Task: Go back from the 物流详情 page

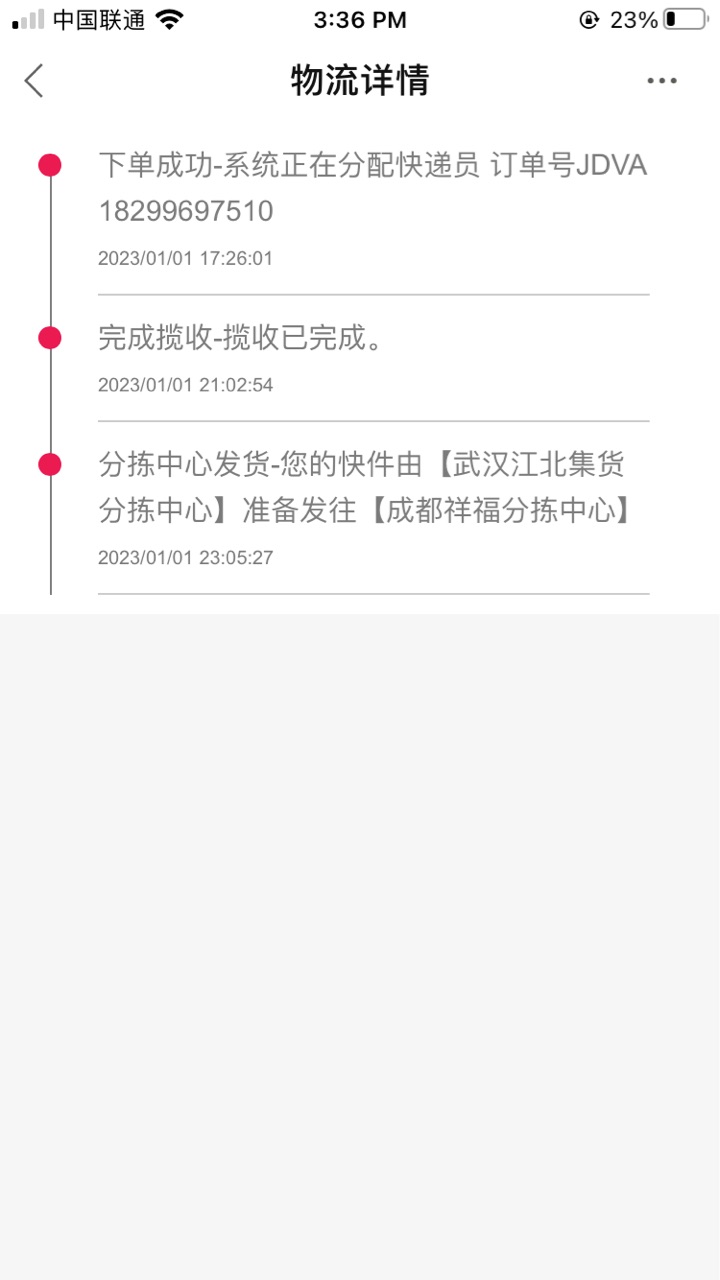Action: click(34, 81)
